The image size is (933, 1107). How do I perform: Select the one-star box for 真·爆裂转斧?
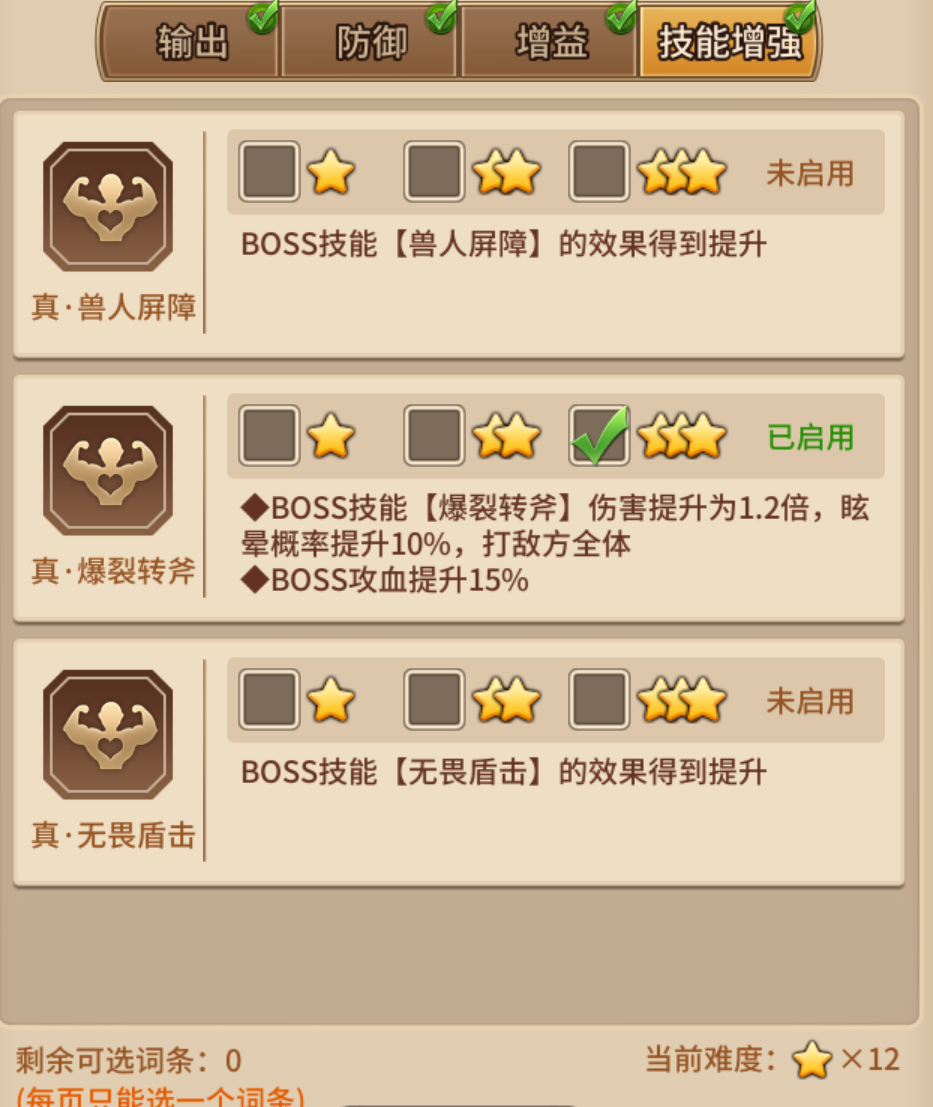point(270,436)
